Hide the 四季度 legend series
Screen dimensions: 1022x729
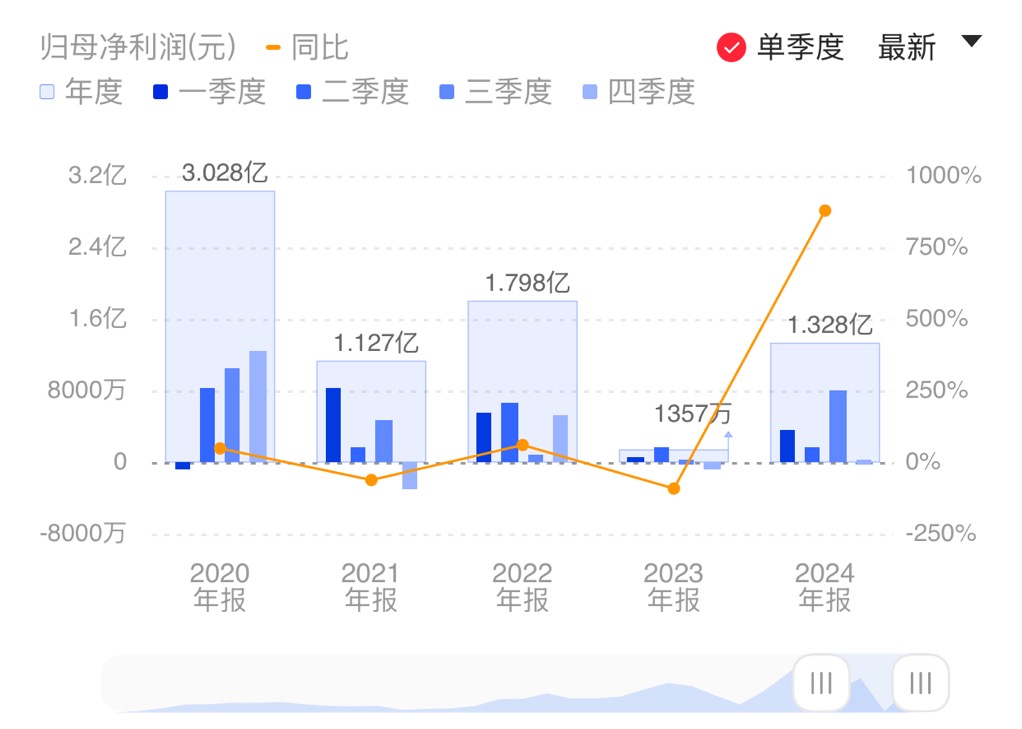638,92
